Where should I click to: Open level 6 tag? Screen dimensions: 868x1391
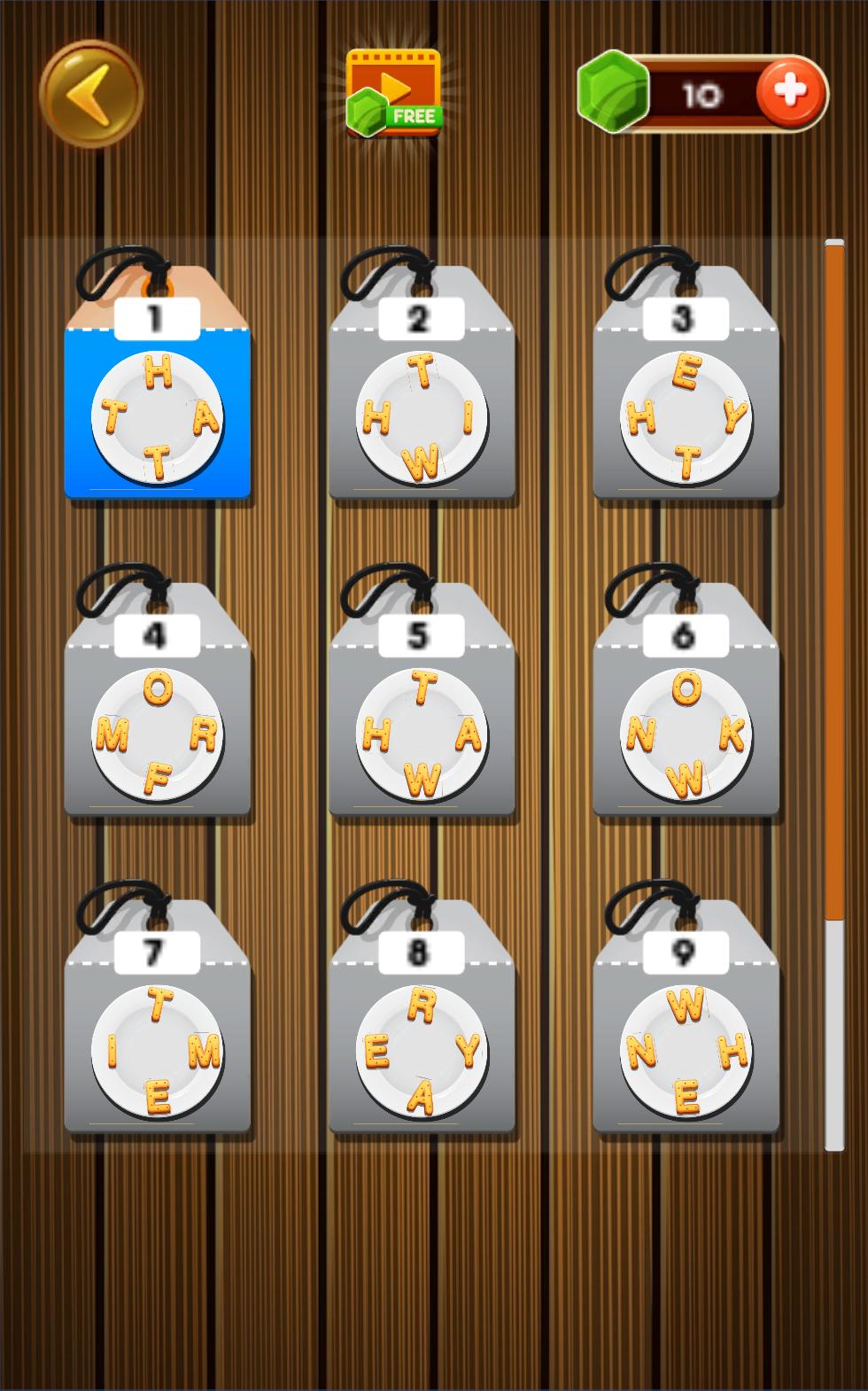(x=686, y=716)
